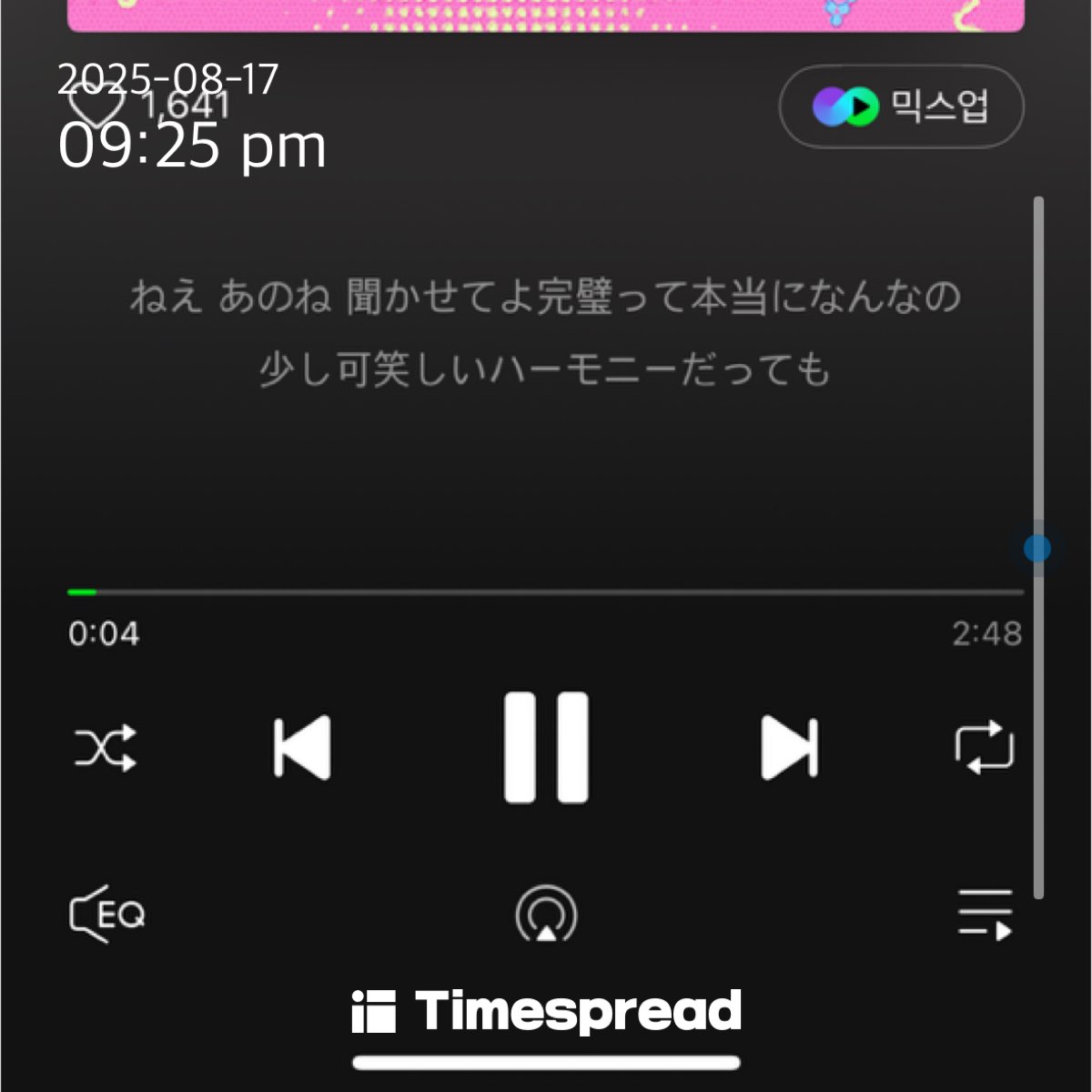The image size is (1092, 1092).
Task: Toggle shuffle playback
Action: coord(106,749)
